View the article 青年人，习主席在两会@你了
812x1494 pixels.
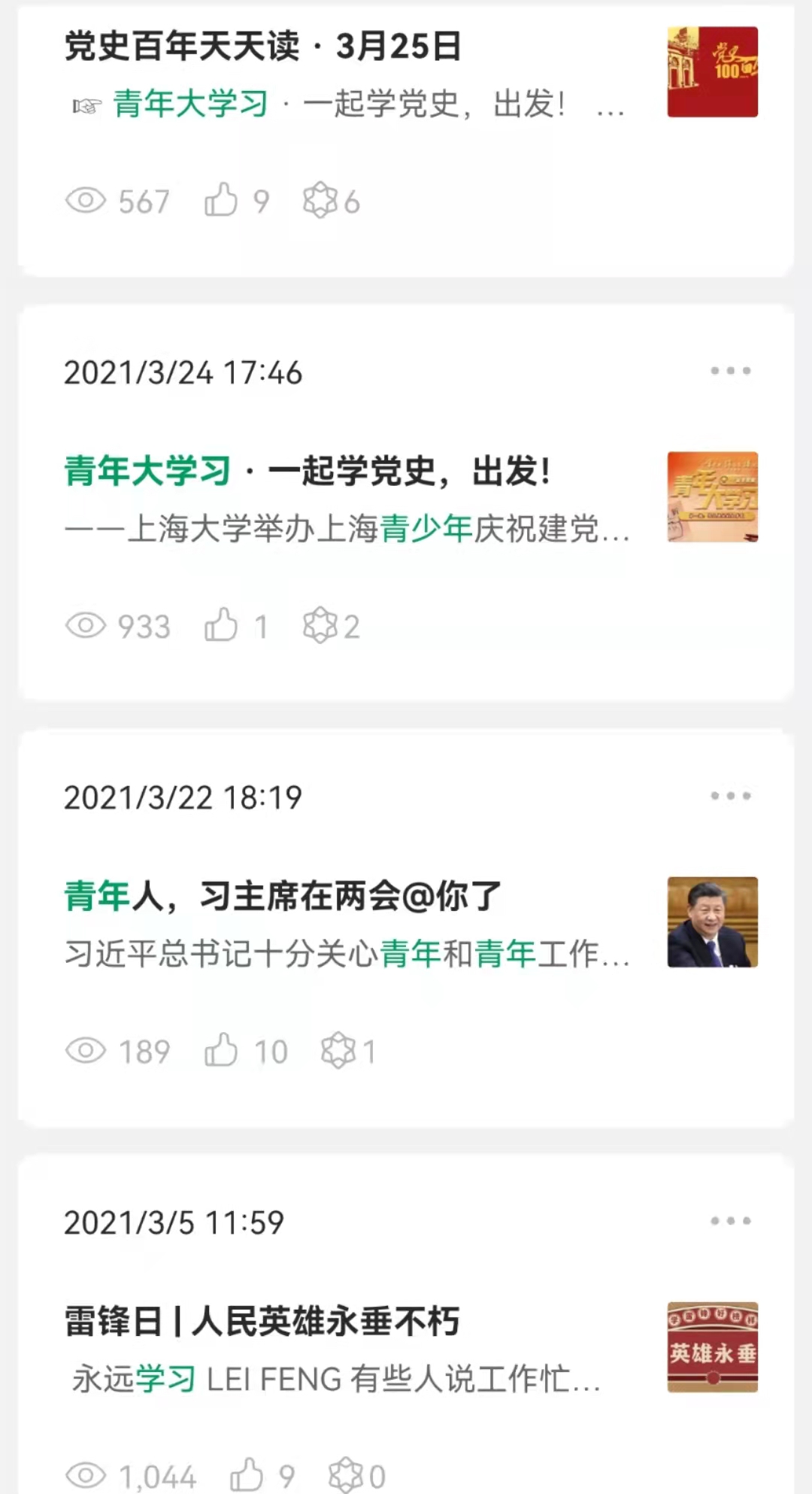pyautogui.click(x=283, y=897)
